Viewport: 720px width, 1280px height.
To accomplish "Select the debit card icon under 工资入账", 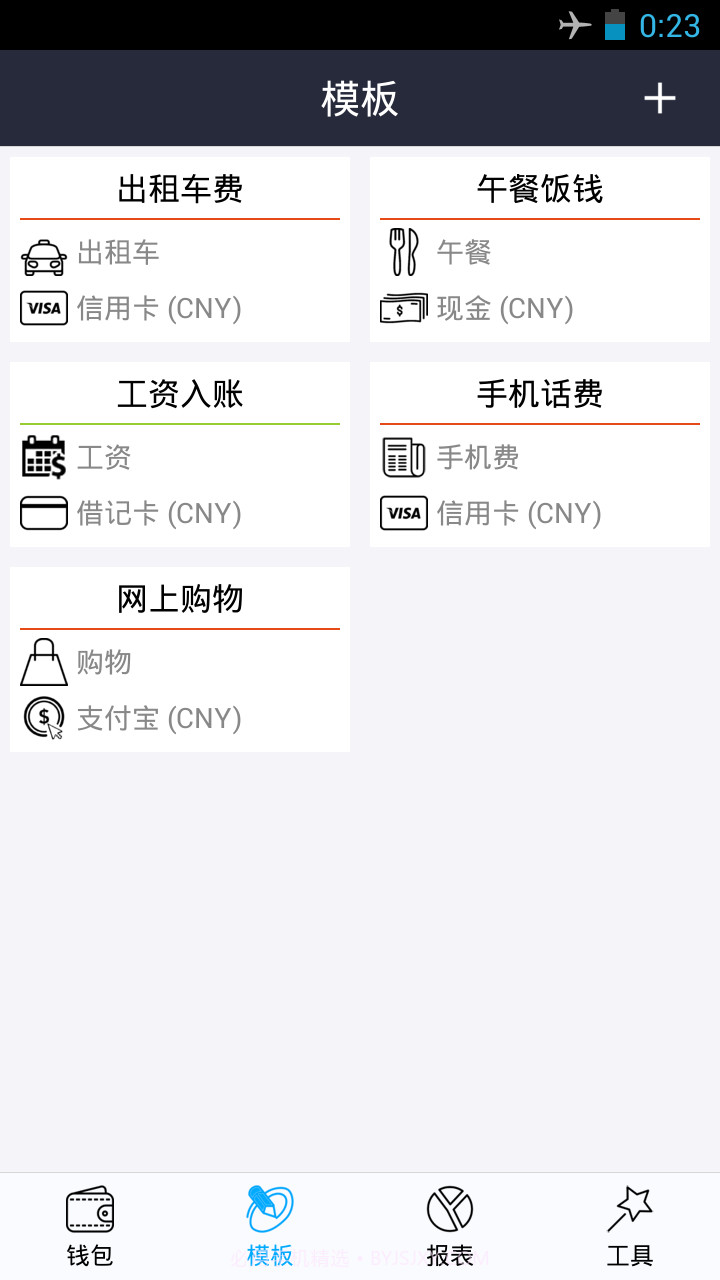I will click(x=41, y=513).
